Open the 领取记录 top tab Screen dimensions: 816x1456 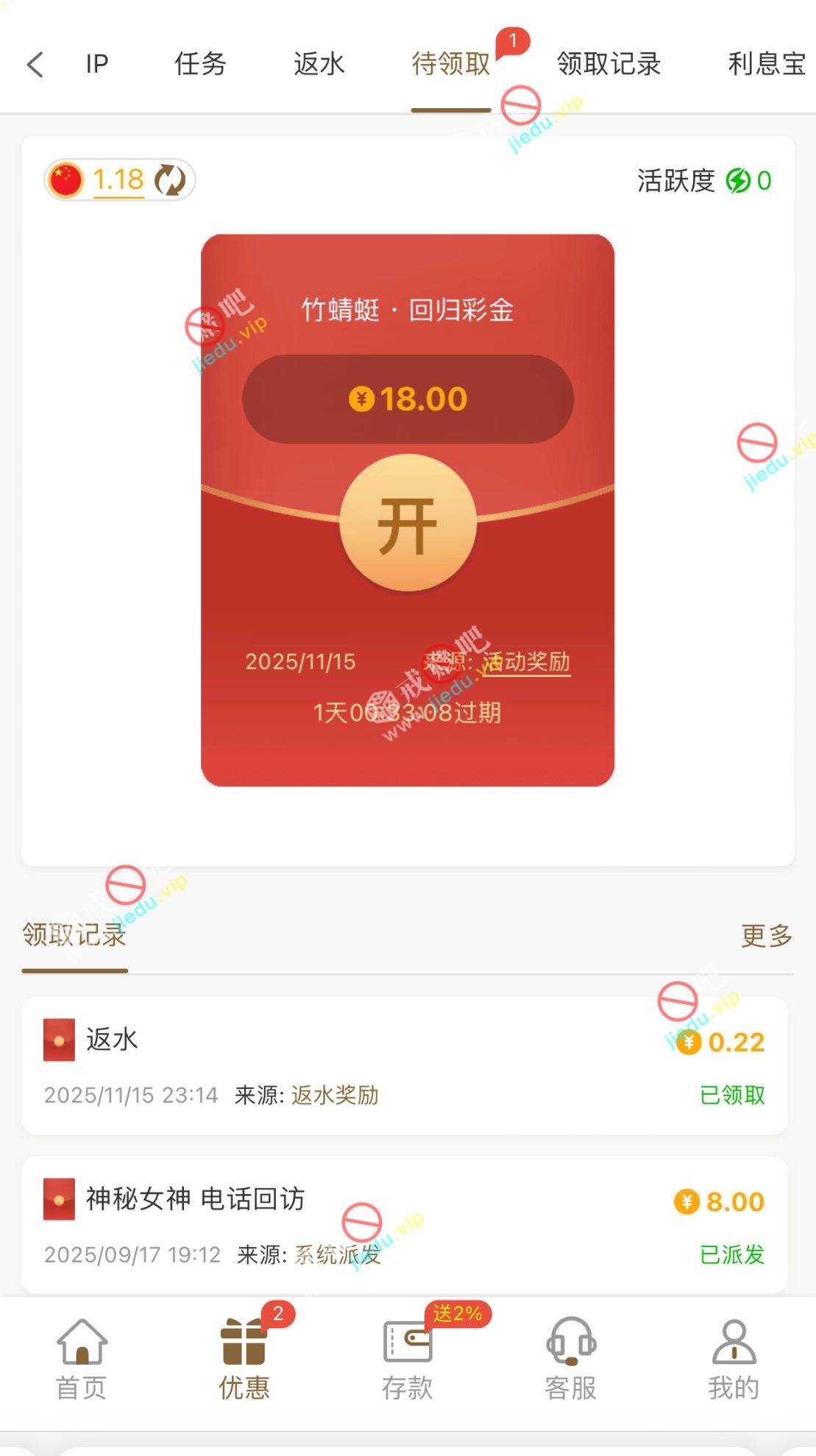coord(609,65)
